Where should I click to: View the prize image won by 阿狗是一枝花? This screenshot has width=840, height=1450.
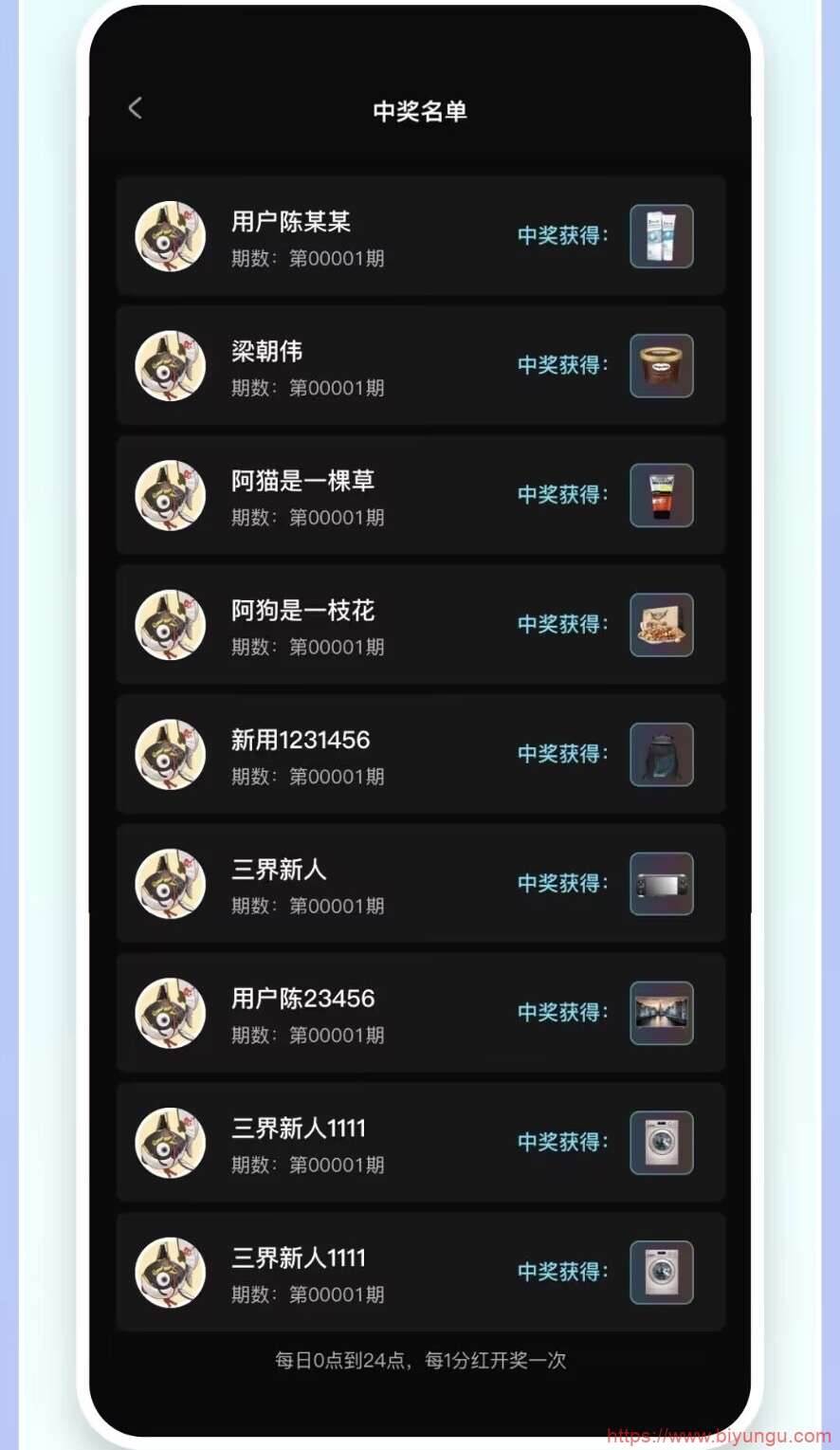point(662,625)
